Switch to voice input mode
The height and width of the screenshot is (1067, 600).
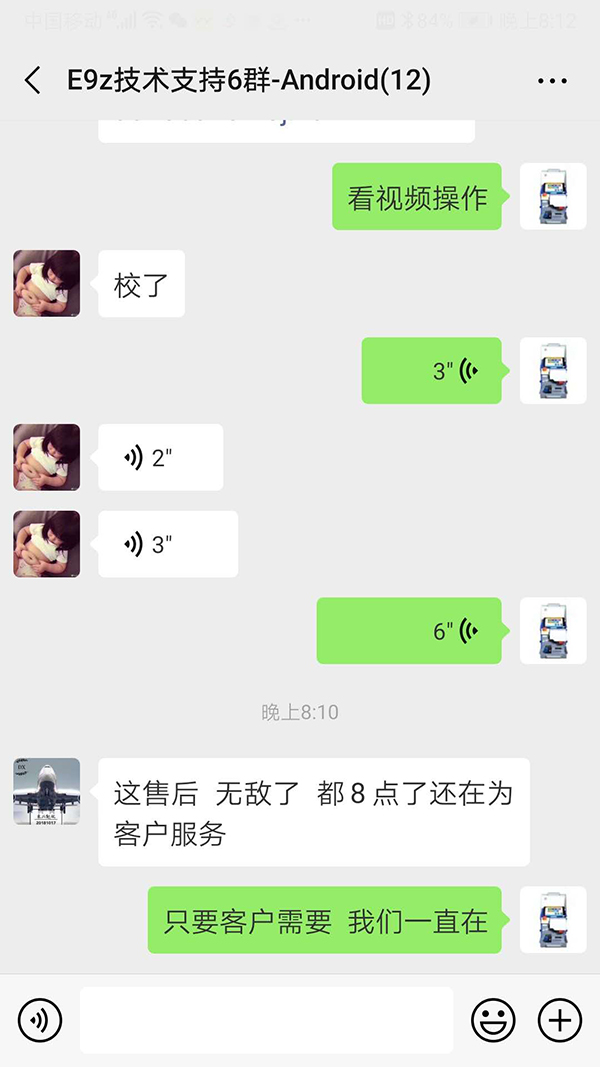click(40, 1020)
